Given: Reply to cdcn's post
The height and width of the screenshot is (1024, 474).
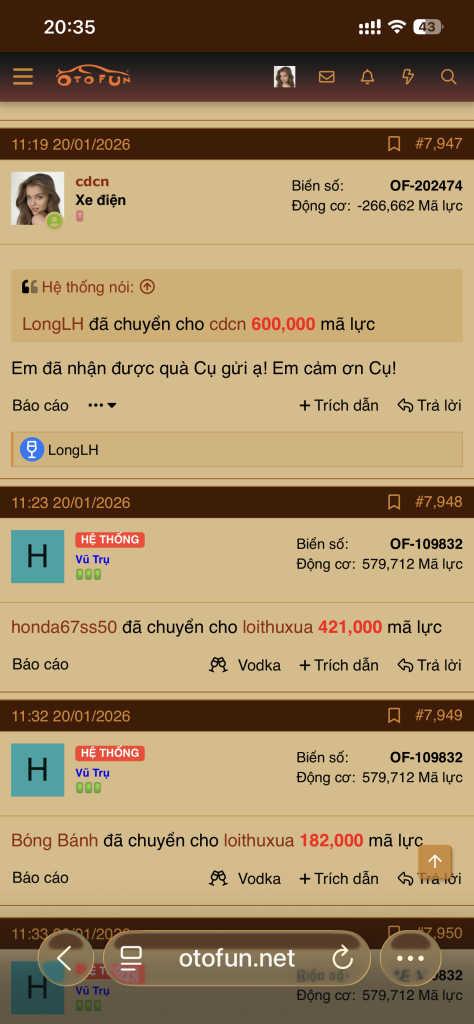Looking at the screenshot, I should tap(430, 406).
